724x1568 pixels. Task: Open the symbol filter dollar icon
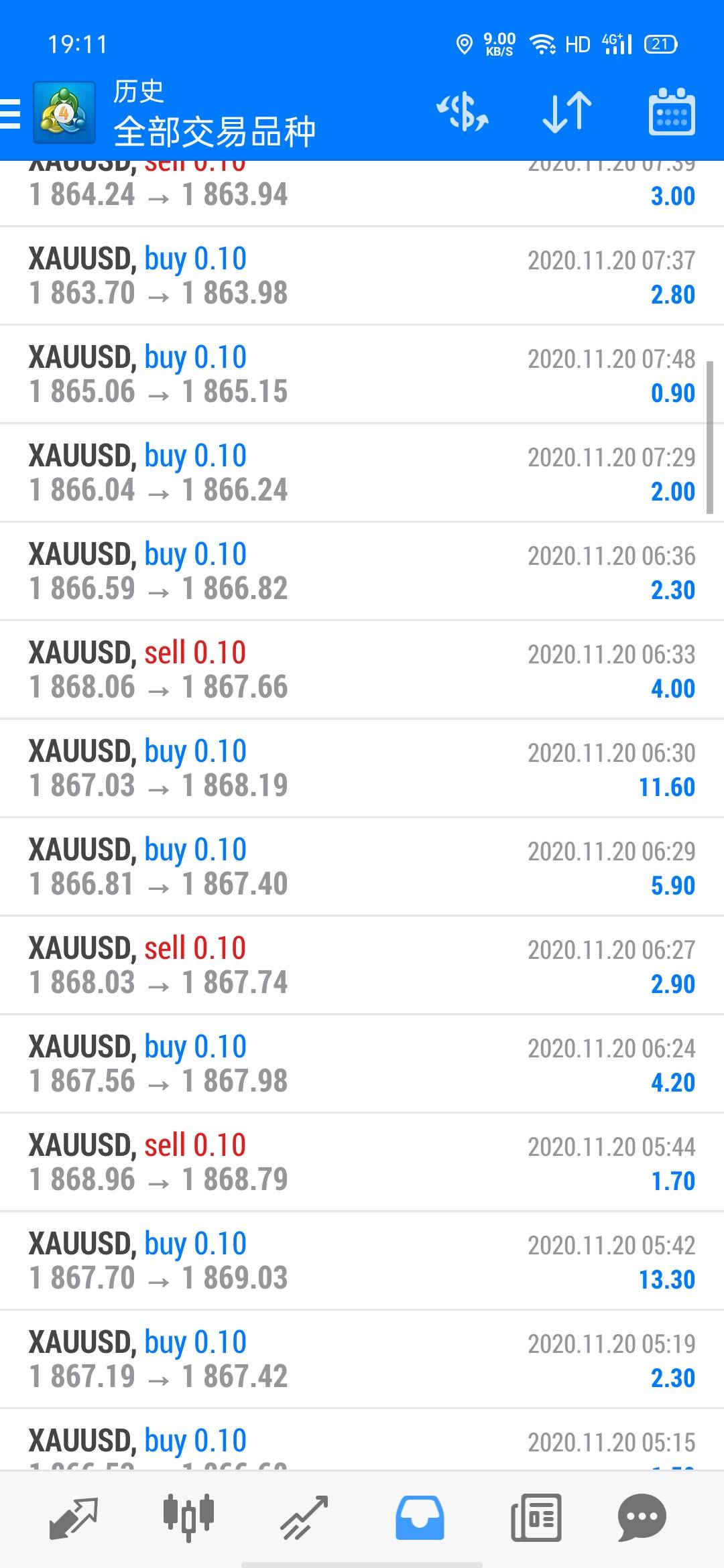point(463,112)
